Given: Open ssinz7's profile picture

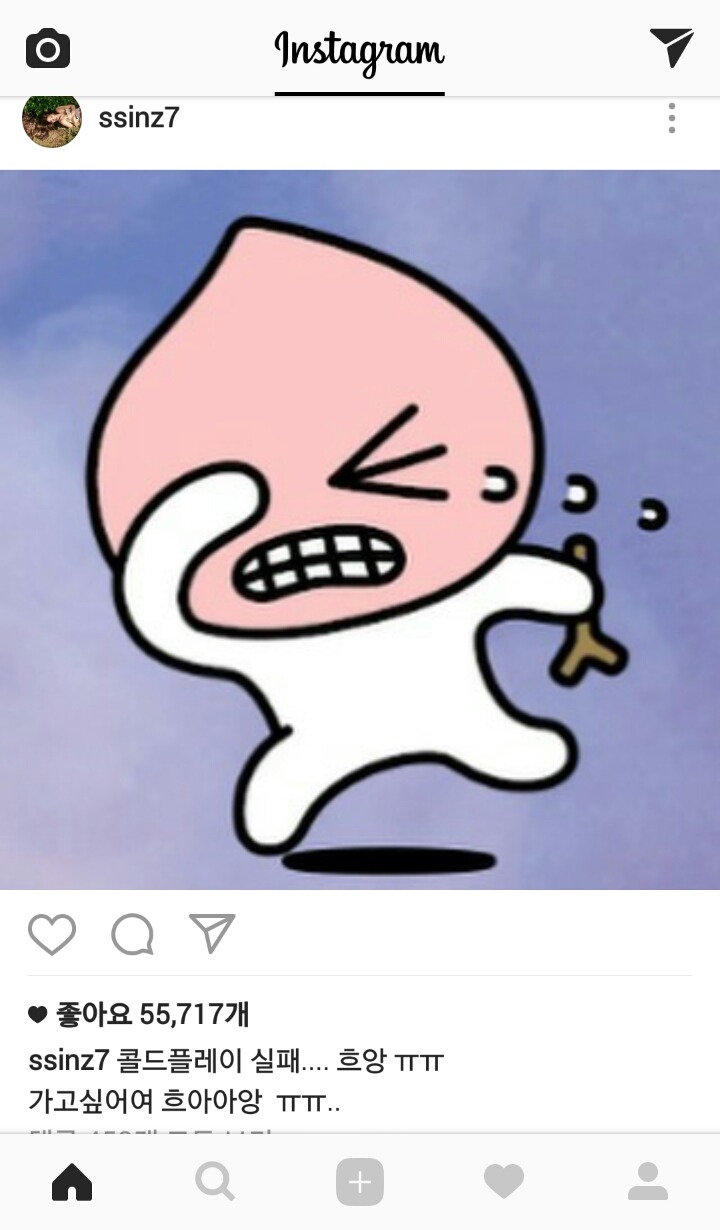Looking at the screenshot, I should 51,120.
